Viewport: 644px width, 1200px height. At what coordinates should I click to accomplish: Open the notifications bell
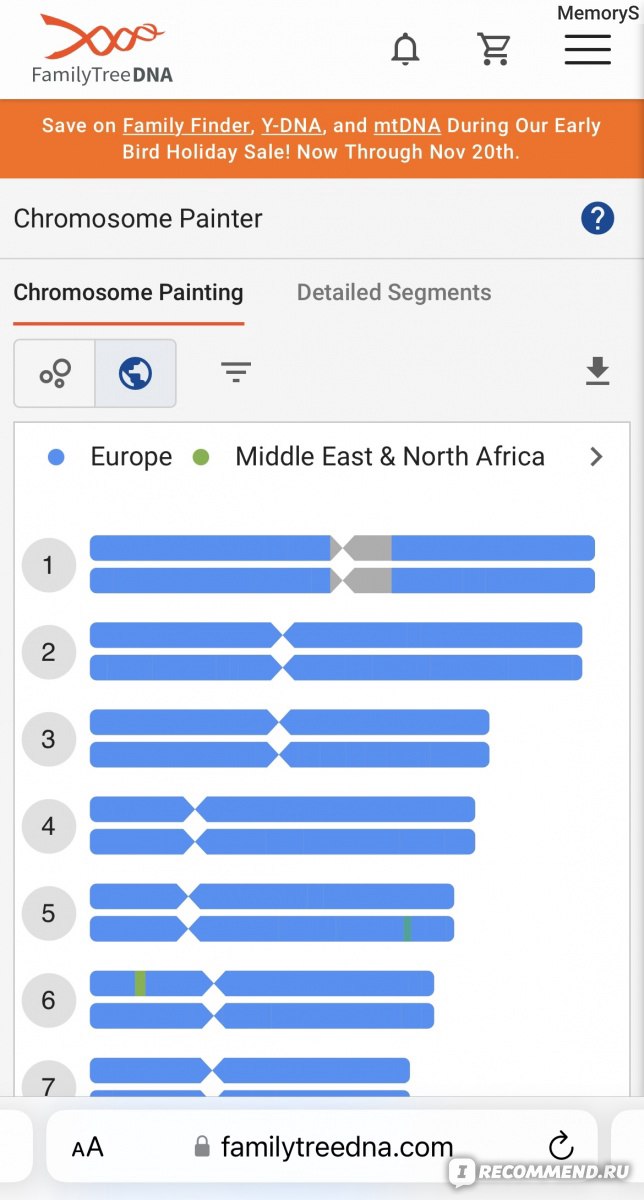click(x=405, y=49)
